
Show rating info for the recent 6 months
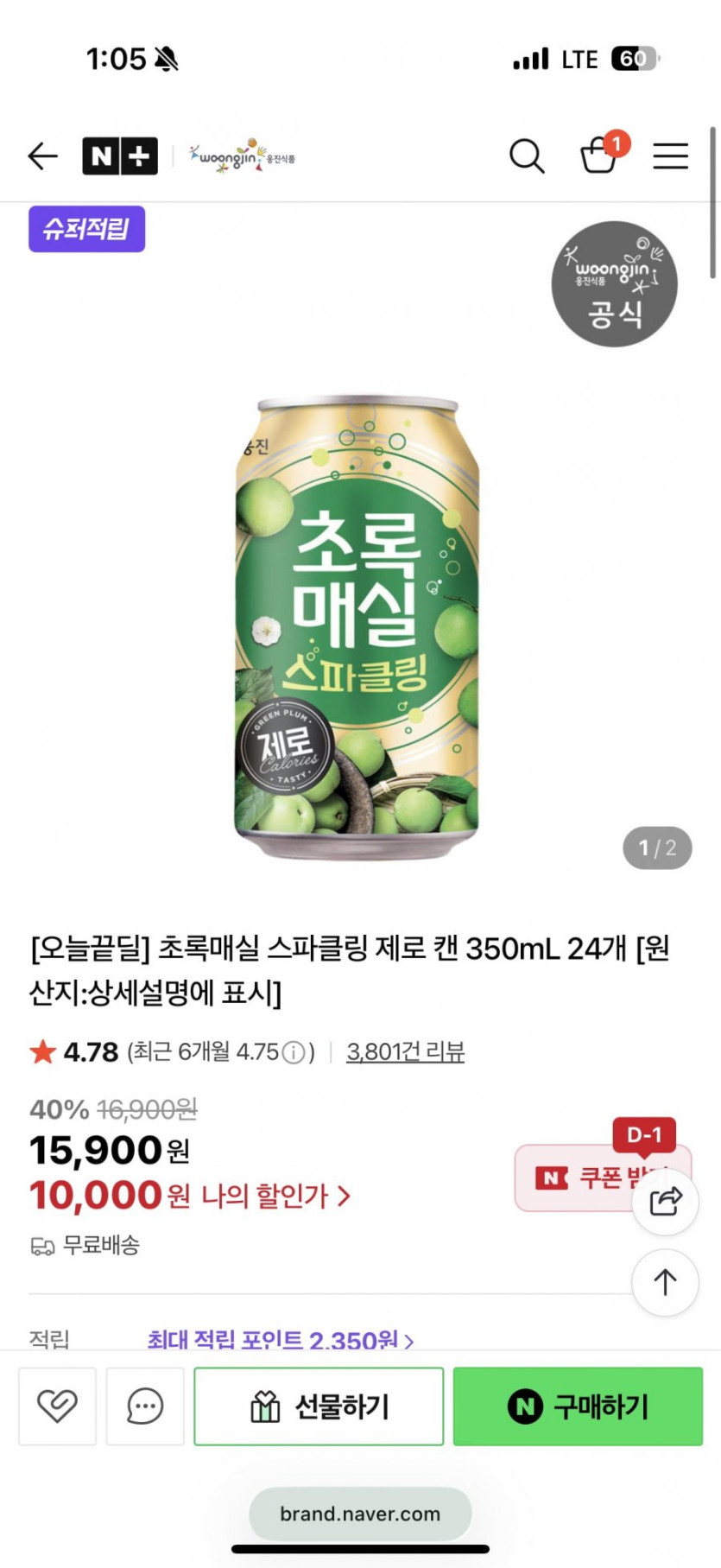[294, 1052]
